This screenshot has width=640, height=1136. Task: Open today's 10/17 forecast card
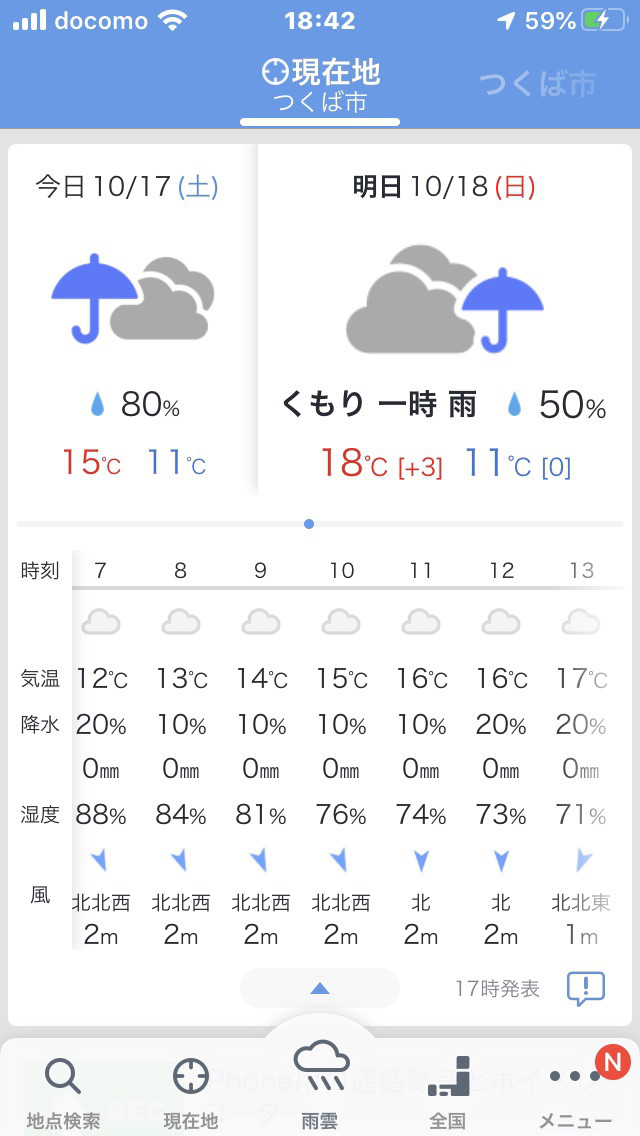pos(133,320)
